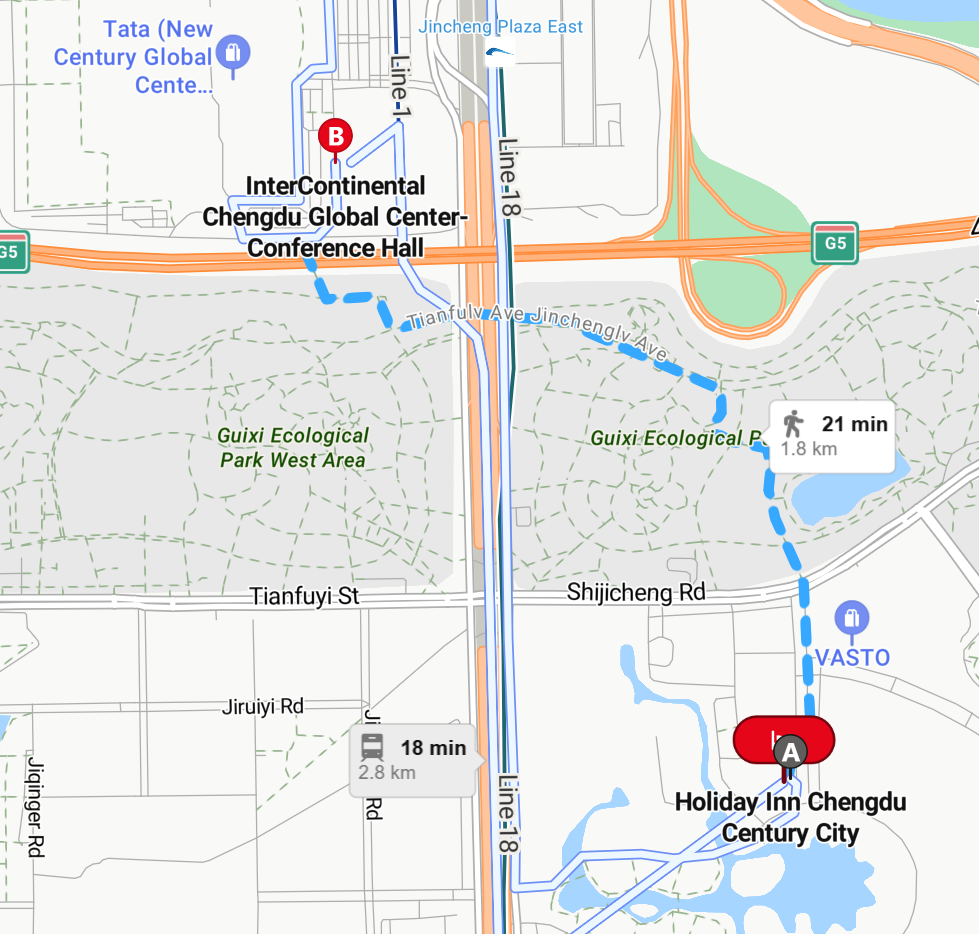
Task: Tap destination pin B at InterContinental Chengdu
Action: [335, 137]
